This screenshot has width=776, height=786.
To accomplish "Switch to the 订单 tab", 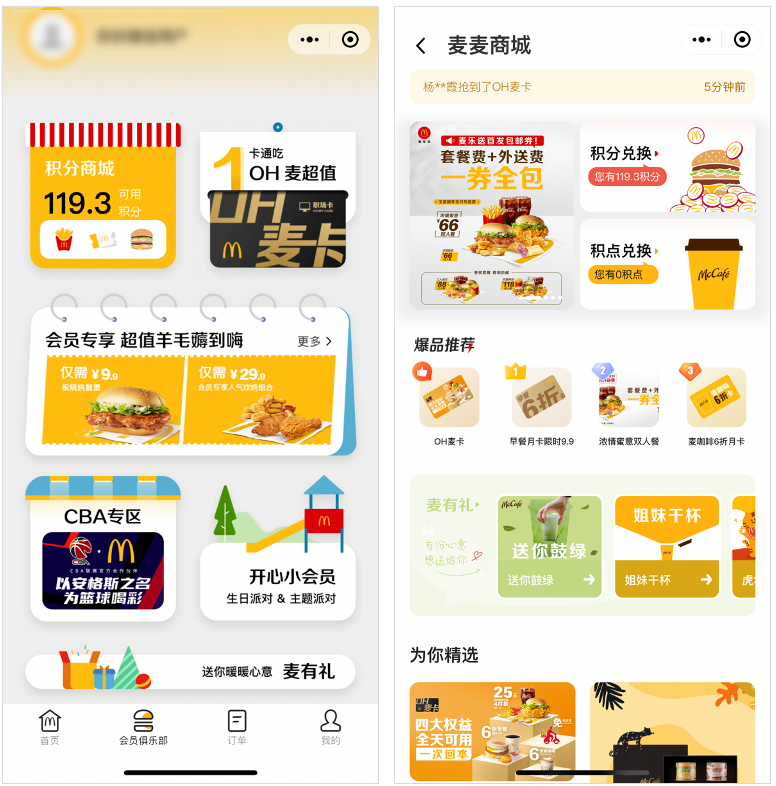I will 237,727.
